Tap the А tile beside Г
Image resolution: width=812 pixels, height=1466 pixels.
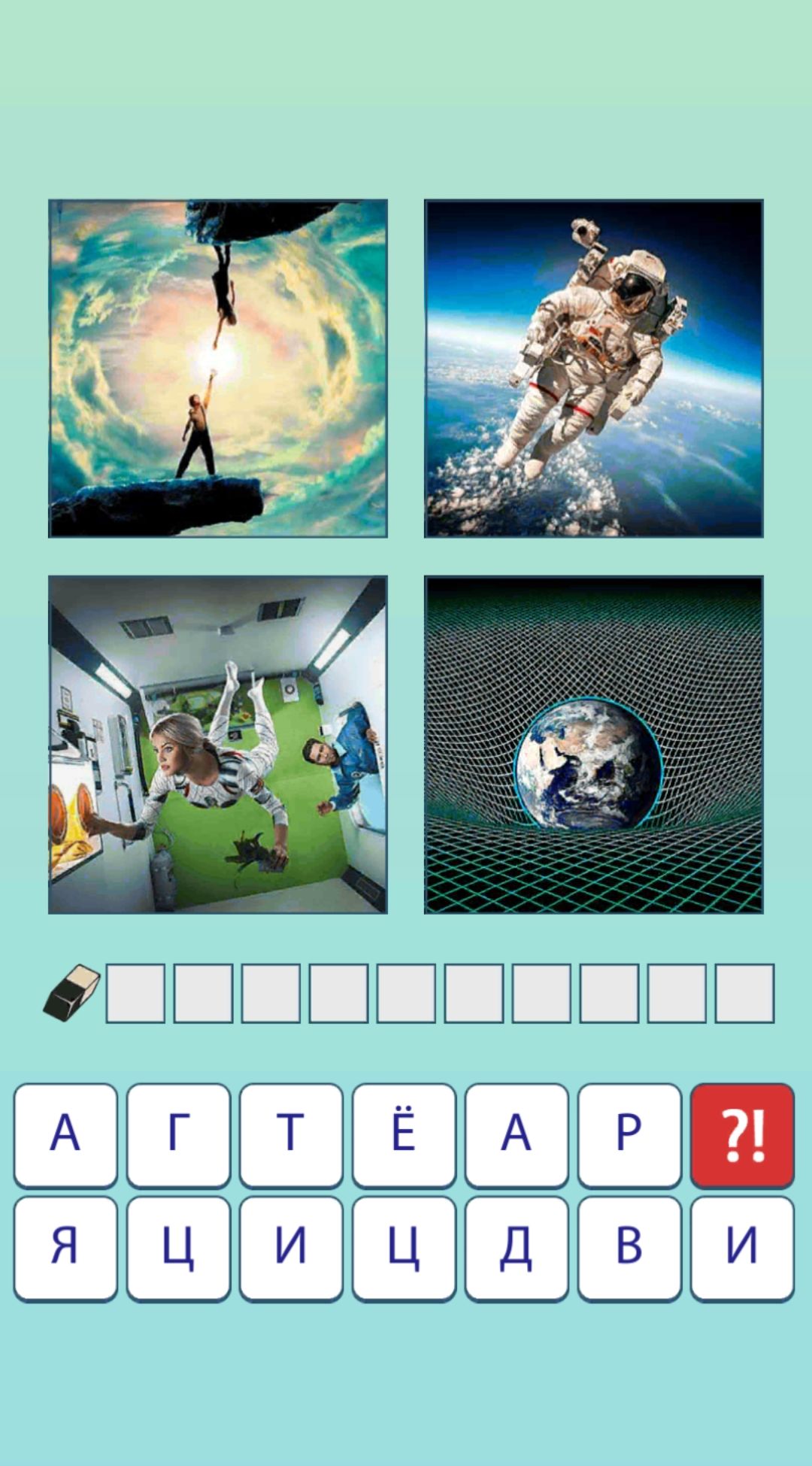point(65,1135)
